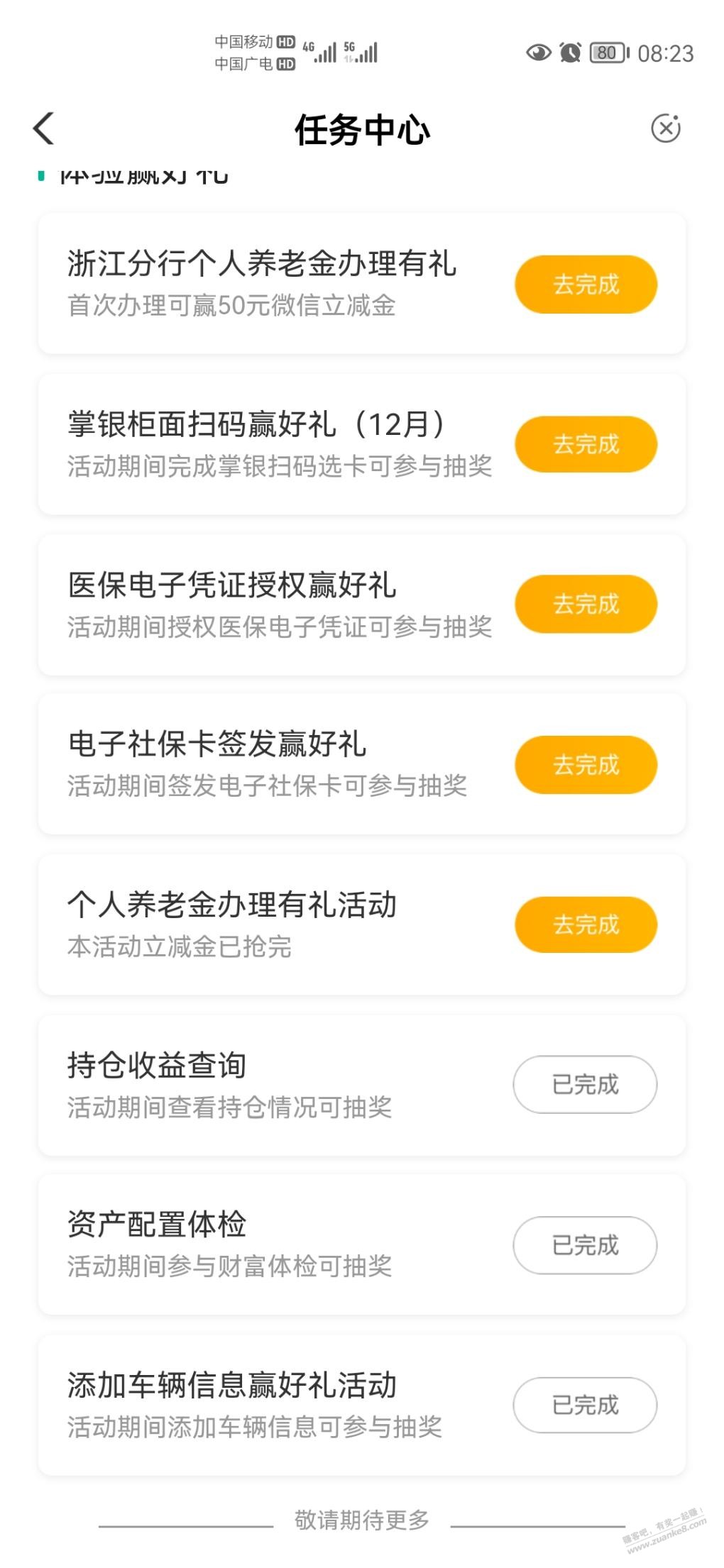Start the 医保电子凭证授权赢好礼 task
Screen dimensions: 724x1568
click(x=586, y=604)
